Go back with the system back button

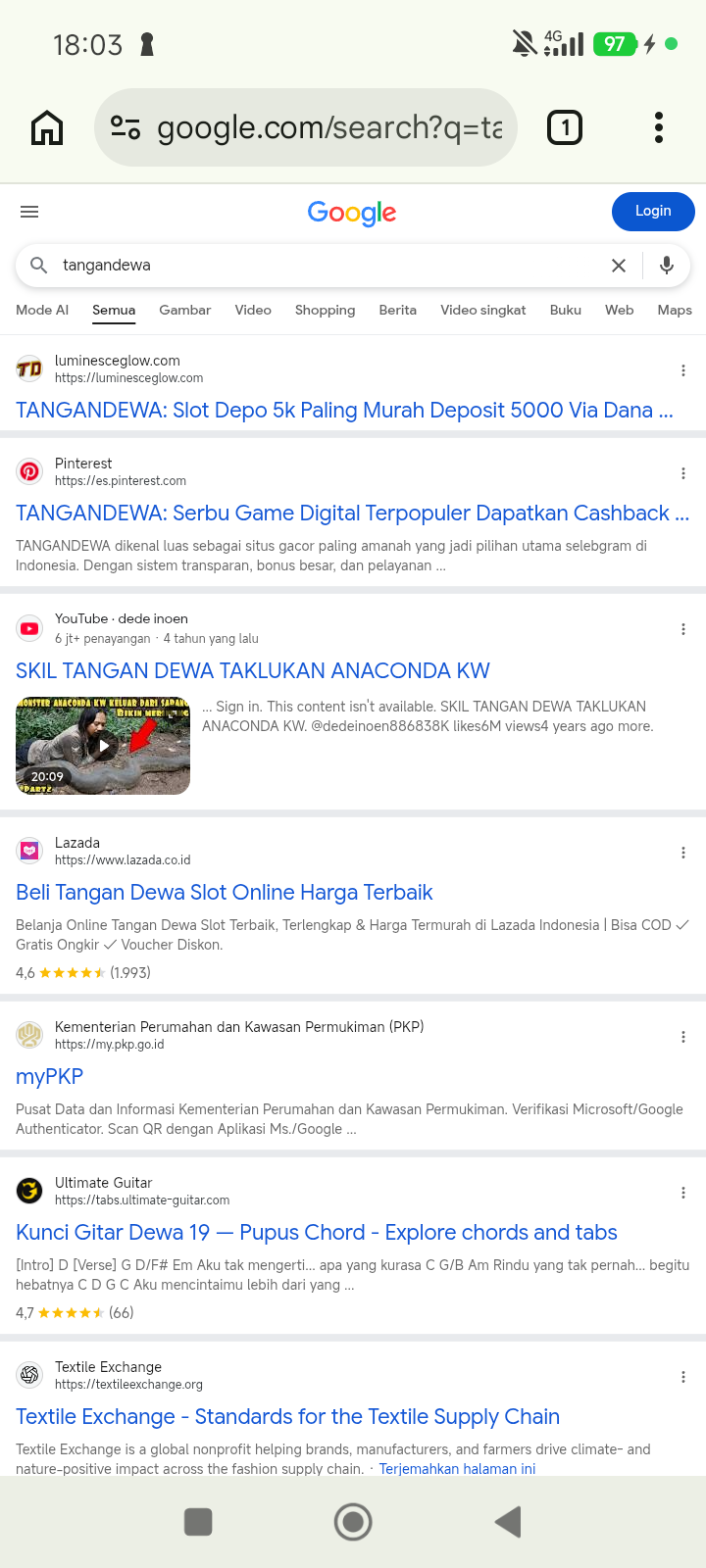coord(508,1522)
